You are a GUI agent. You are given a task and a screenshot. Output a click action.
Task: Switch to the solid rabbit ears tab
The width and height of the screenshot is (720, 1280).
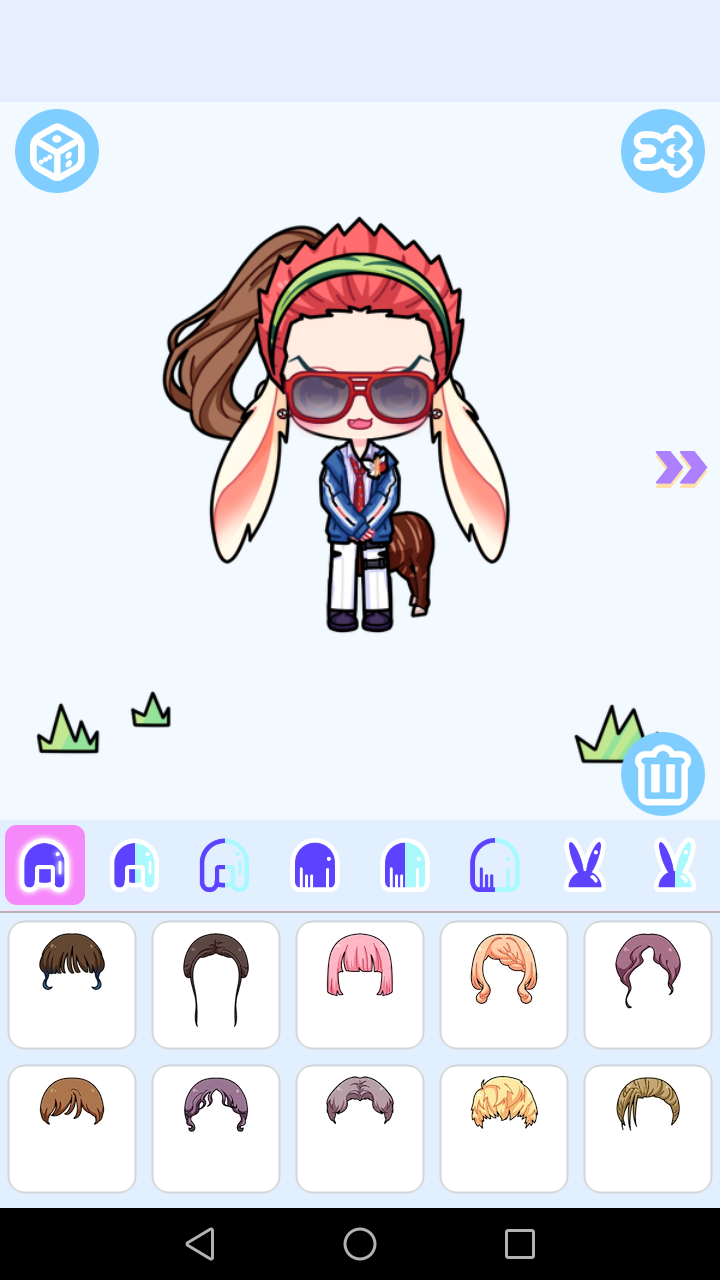[x=585, y=865]
